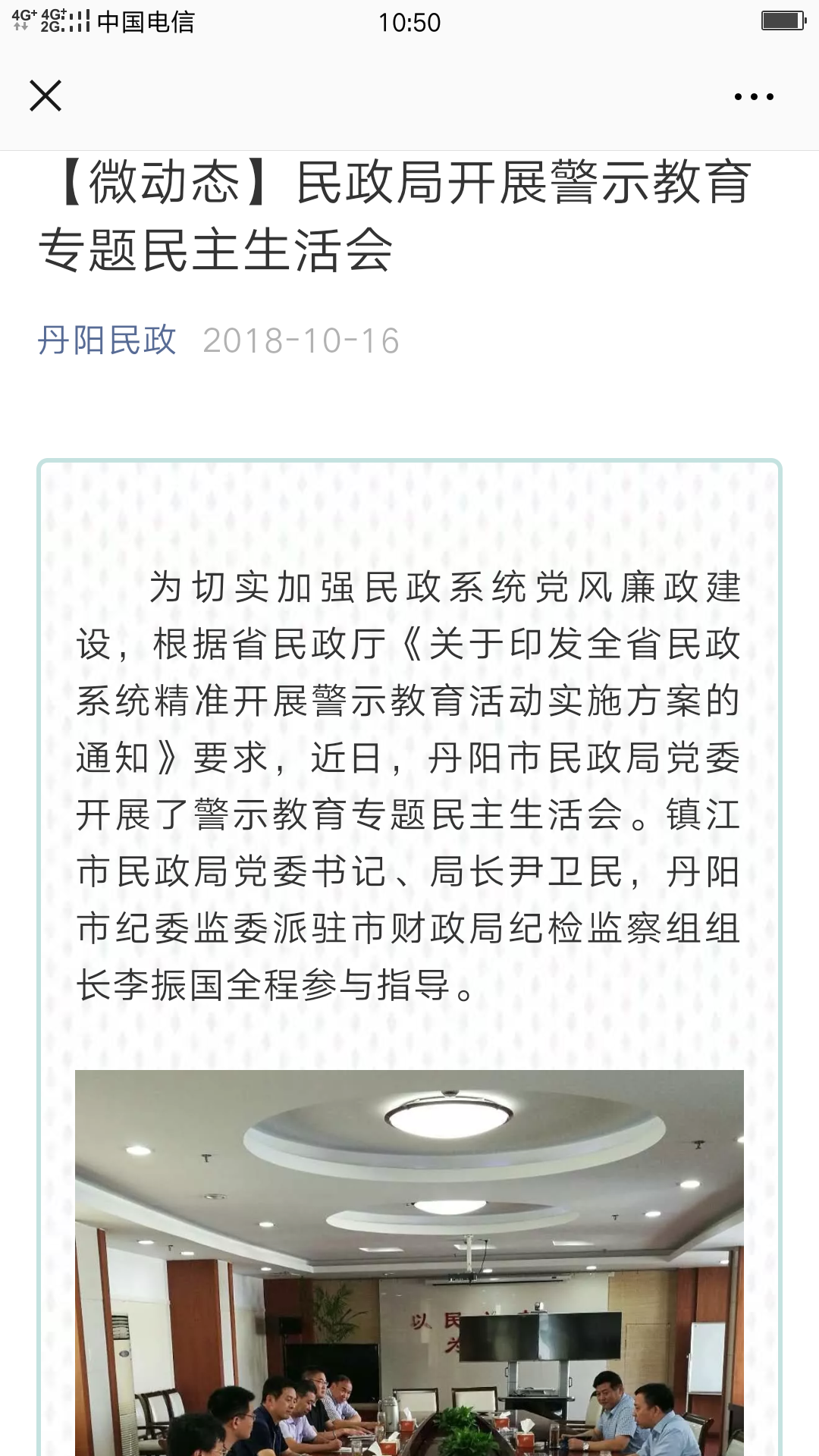View the meeting room photo

409,1262
